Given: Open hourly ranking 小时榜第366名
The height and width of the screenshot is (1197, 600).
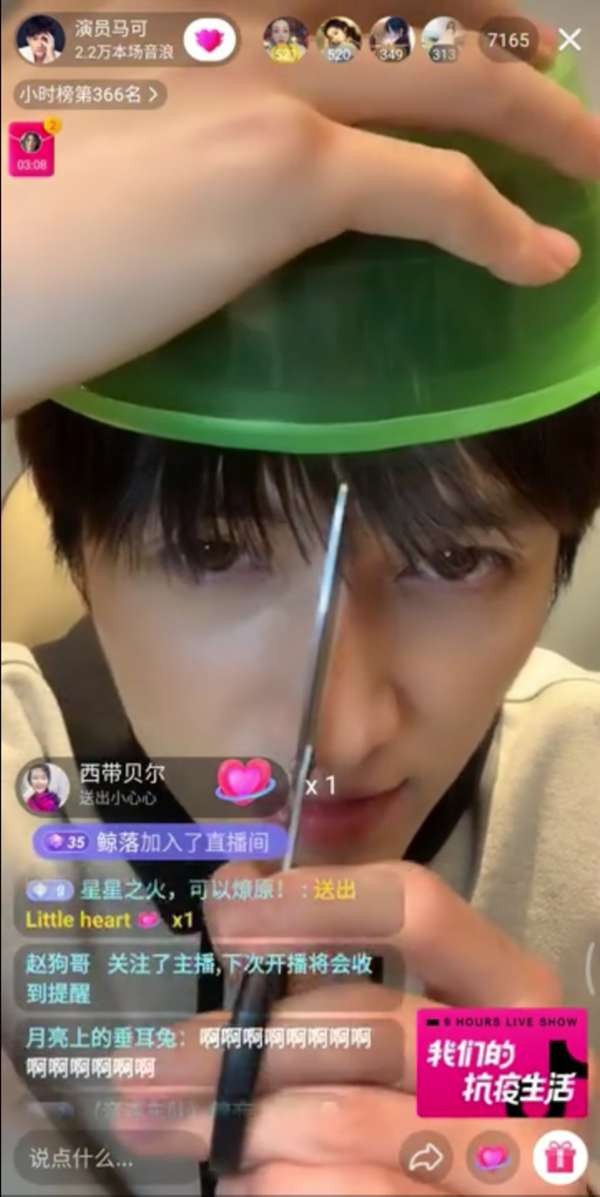Looking at the screenshot, I should pos(89,95).
